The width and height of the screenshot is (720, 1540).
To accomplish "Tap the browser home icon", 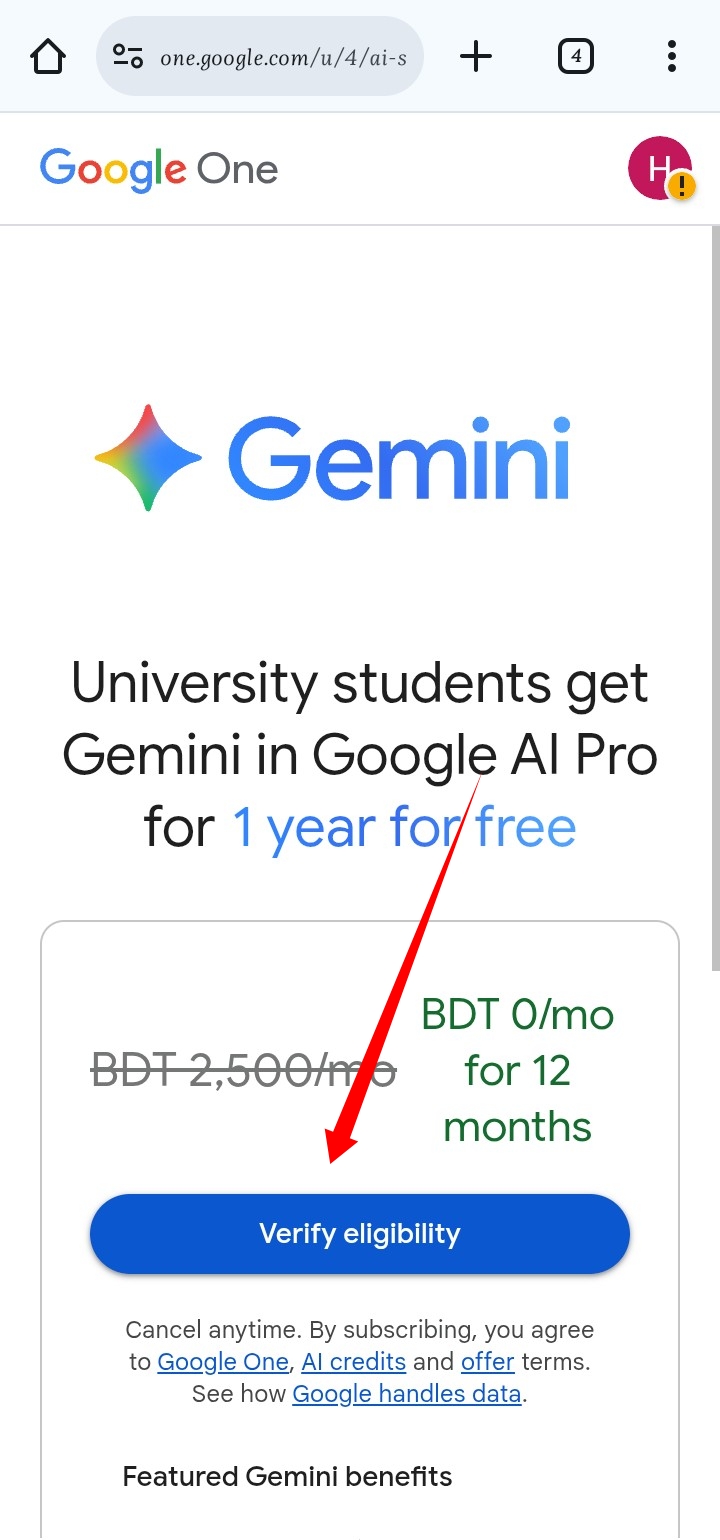I will (47, 56).
